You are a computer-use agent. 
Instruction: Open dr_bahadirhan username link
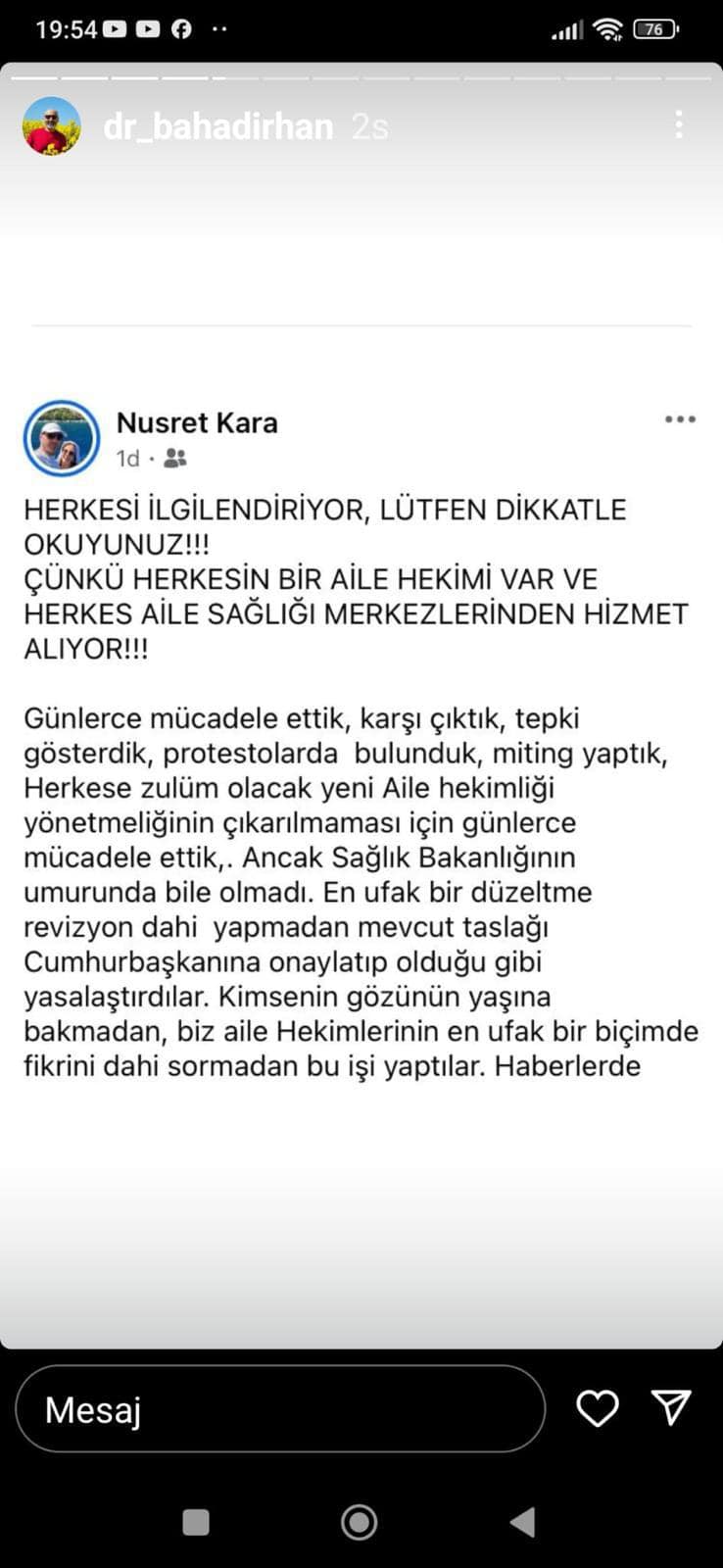tap(218, 126)
